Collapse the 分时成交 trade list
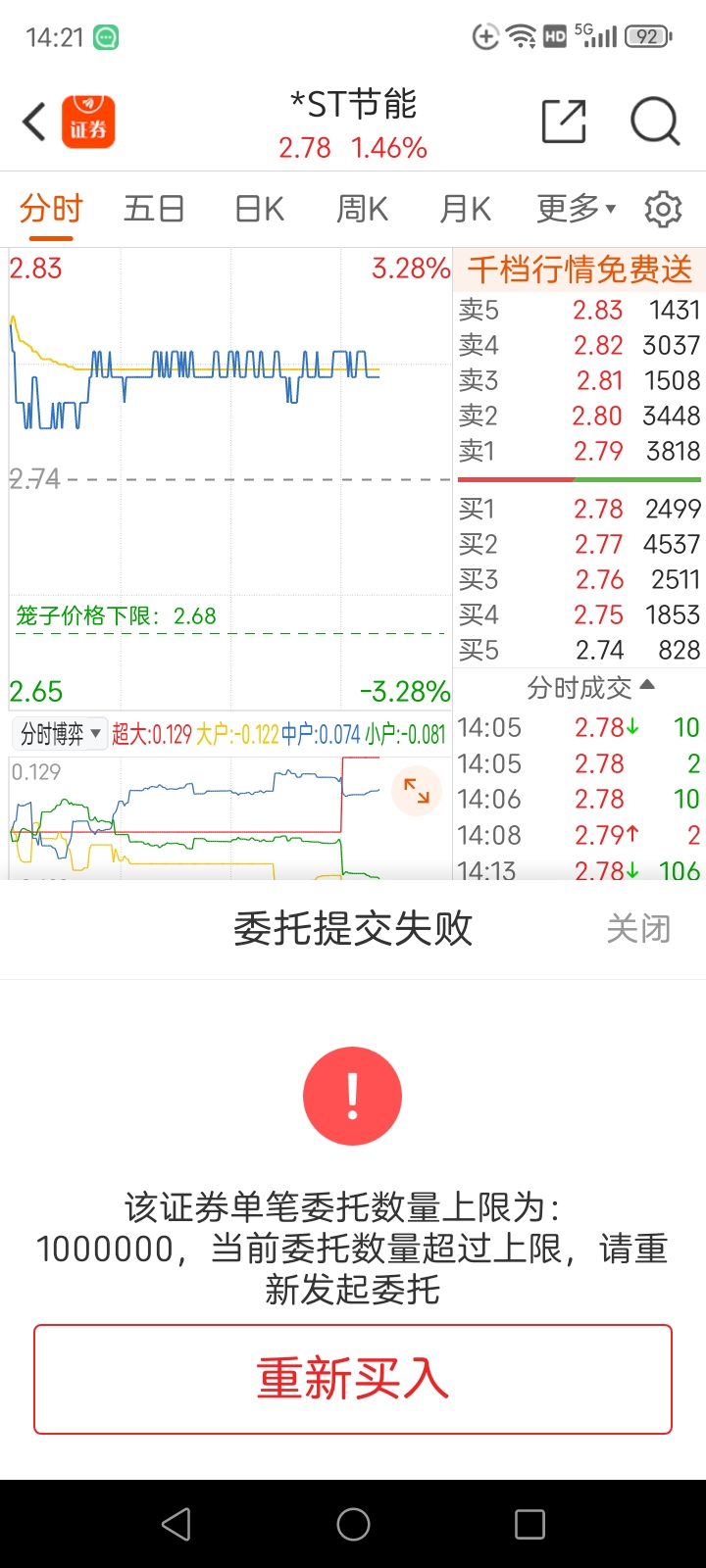Image resolution: width=706 pixels, height=1568 pixels. [591, 688]
